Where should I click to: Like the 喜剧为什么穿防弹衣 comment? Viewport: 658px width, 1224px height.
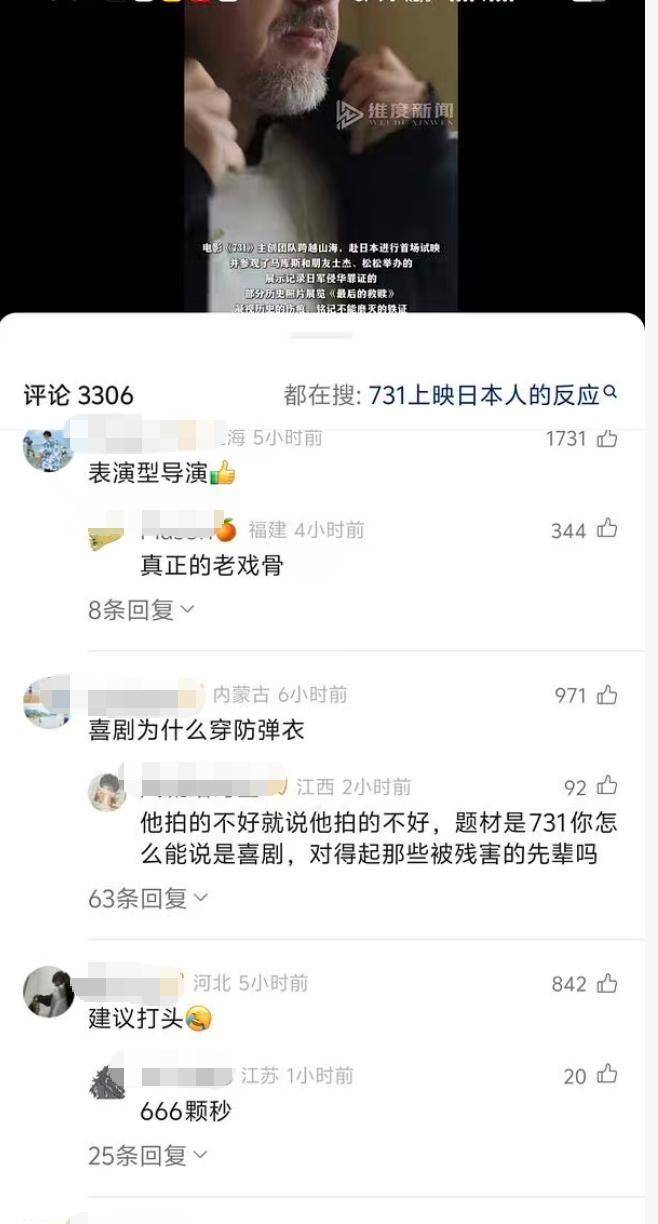coord(607,695)
